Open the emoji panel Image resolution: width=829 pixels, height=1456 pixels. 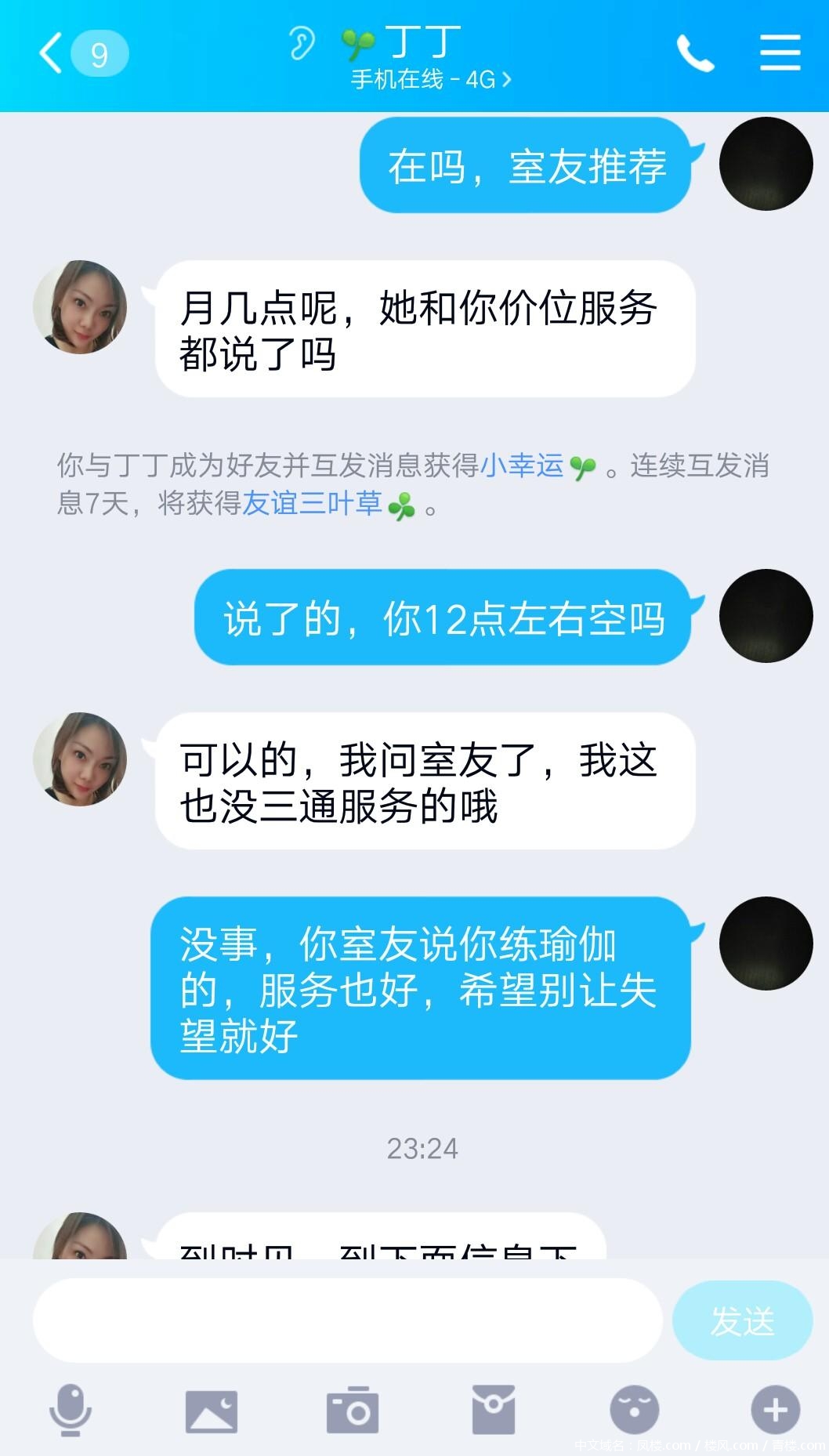click(x=634, y=1411)
